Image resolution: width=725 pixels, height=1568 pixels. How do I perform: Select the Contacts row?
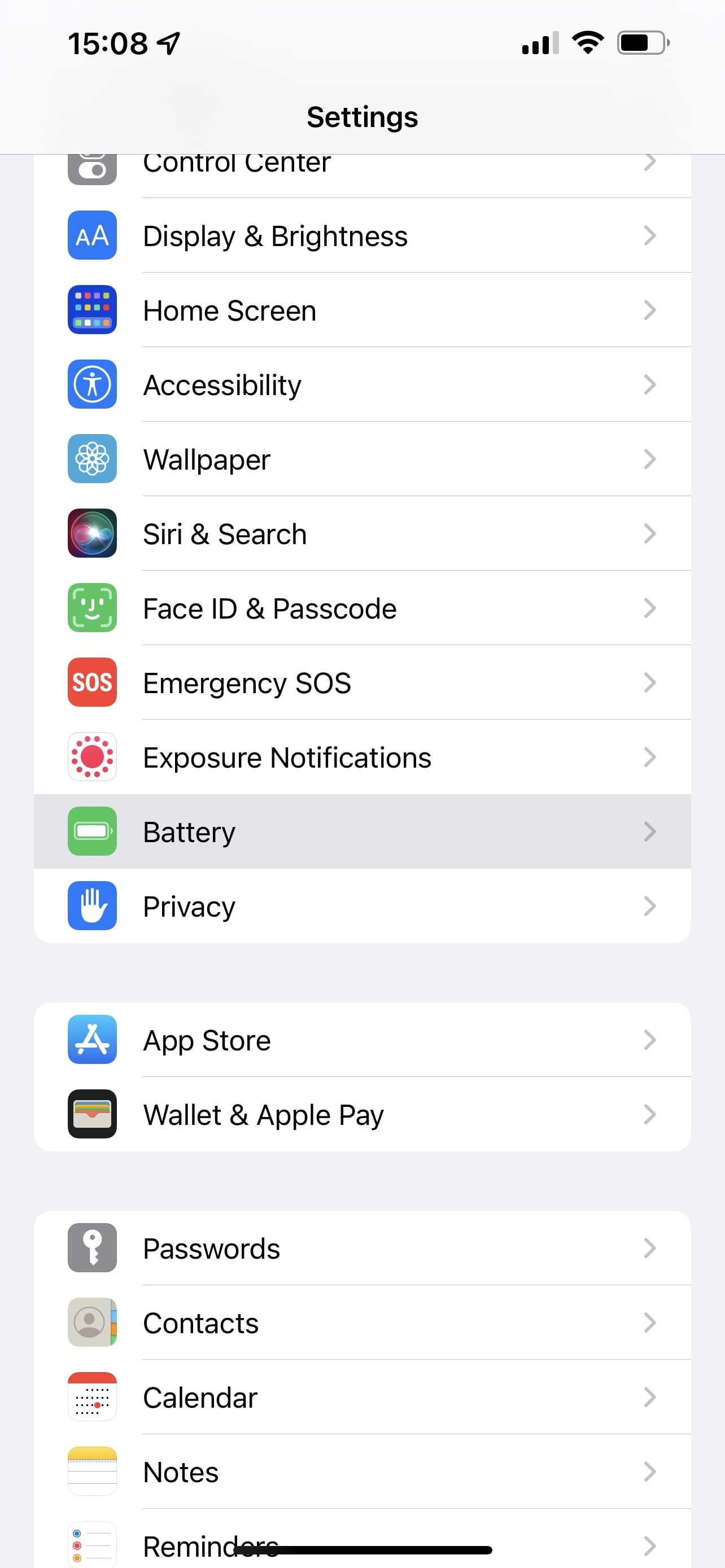click(x=361, y=1322)
